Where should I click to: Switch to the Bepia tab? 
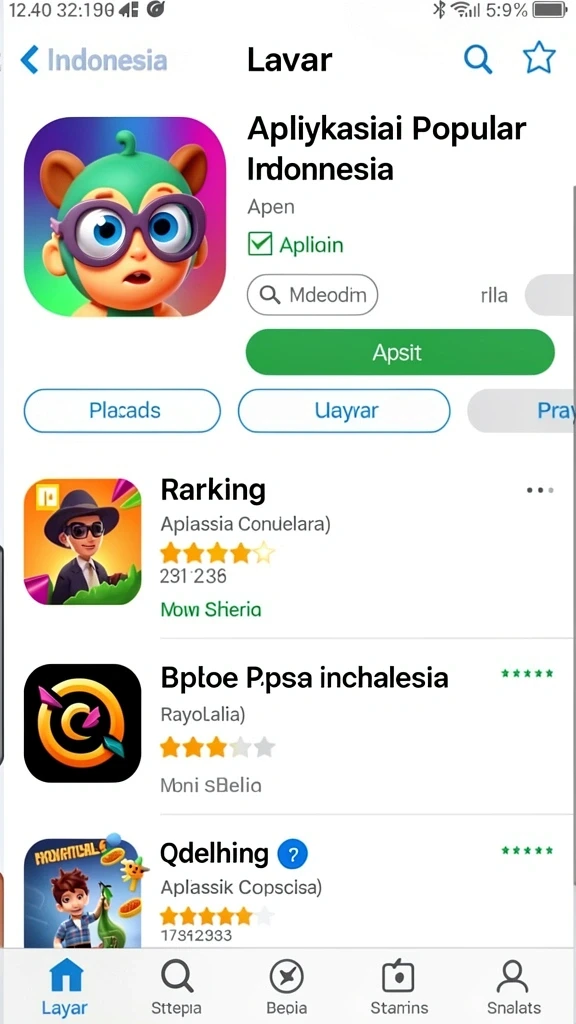point(287,986)
